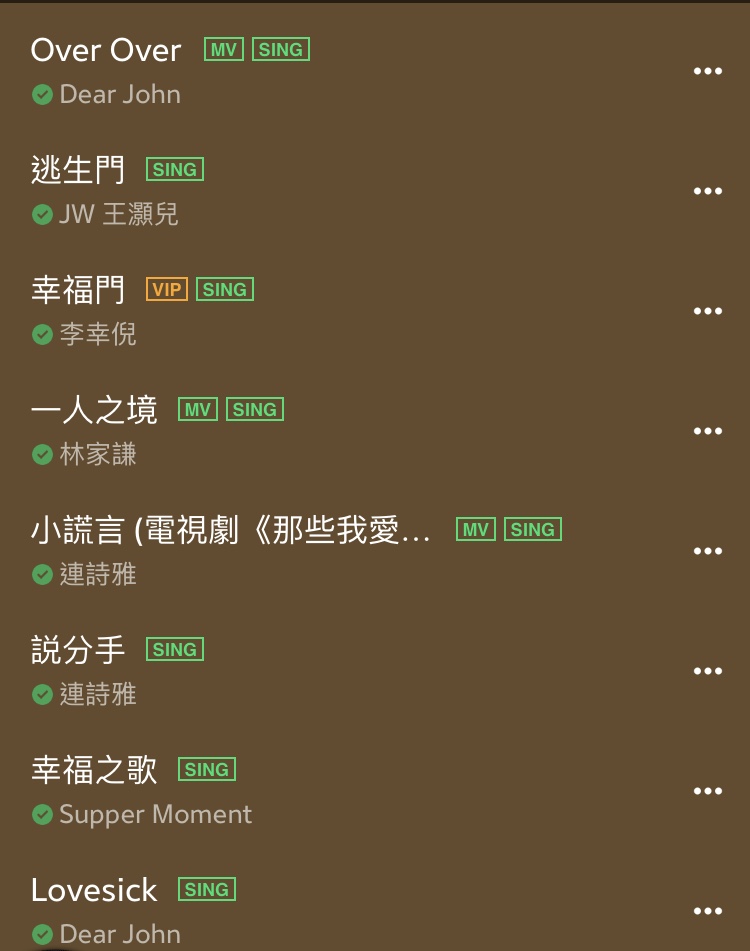Play the song Lovesick
The image size is (750, 951).
point(94,891)
